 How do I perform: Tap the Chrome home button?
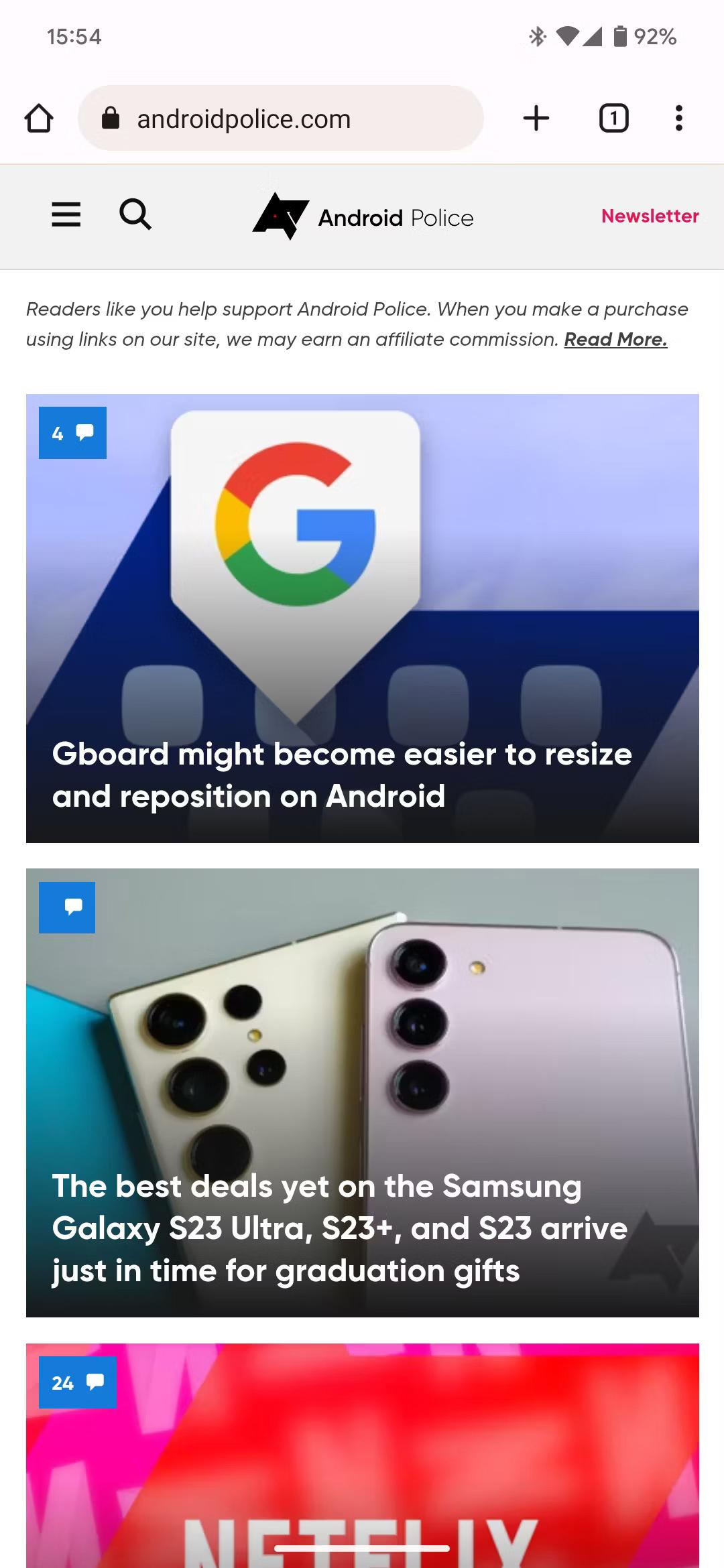coord(39,119)
